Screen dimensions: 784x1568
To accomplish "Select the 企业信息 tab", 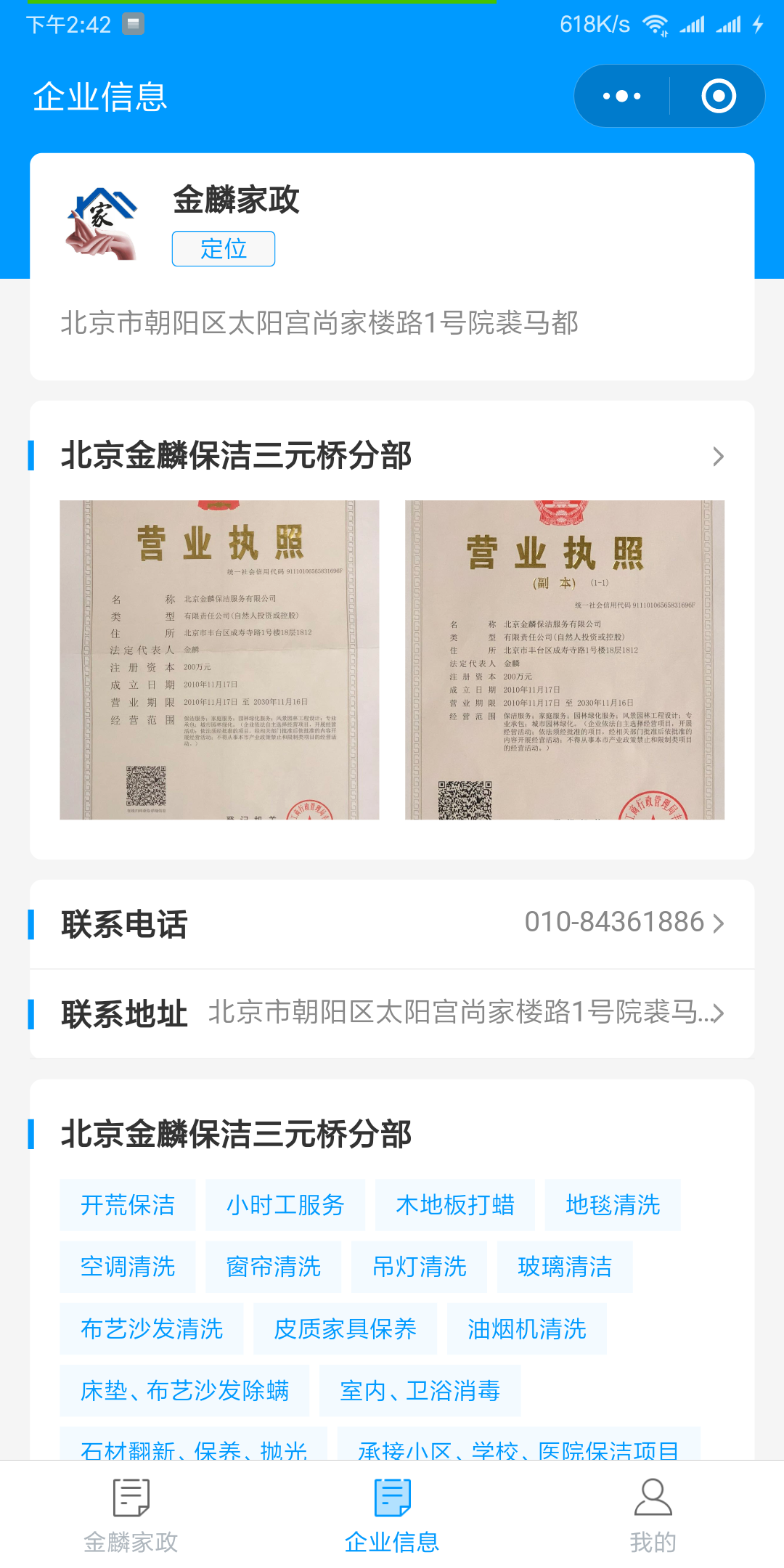I will pyautogui.click(x=392, y=1514).
